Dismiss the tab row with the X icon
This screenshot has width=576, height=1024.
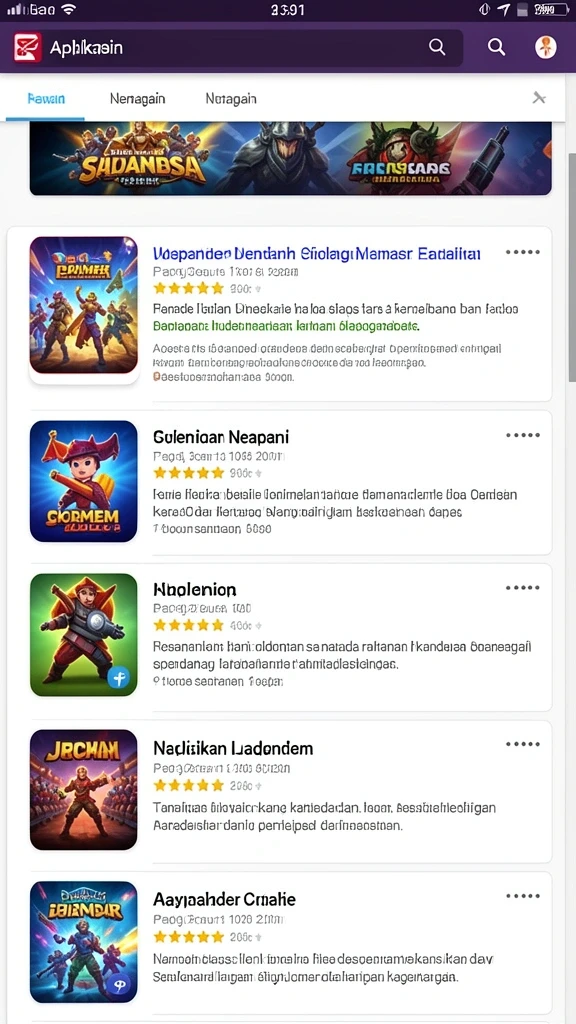539,98
